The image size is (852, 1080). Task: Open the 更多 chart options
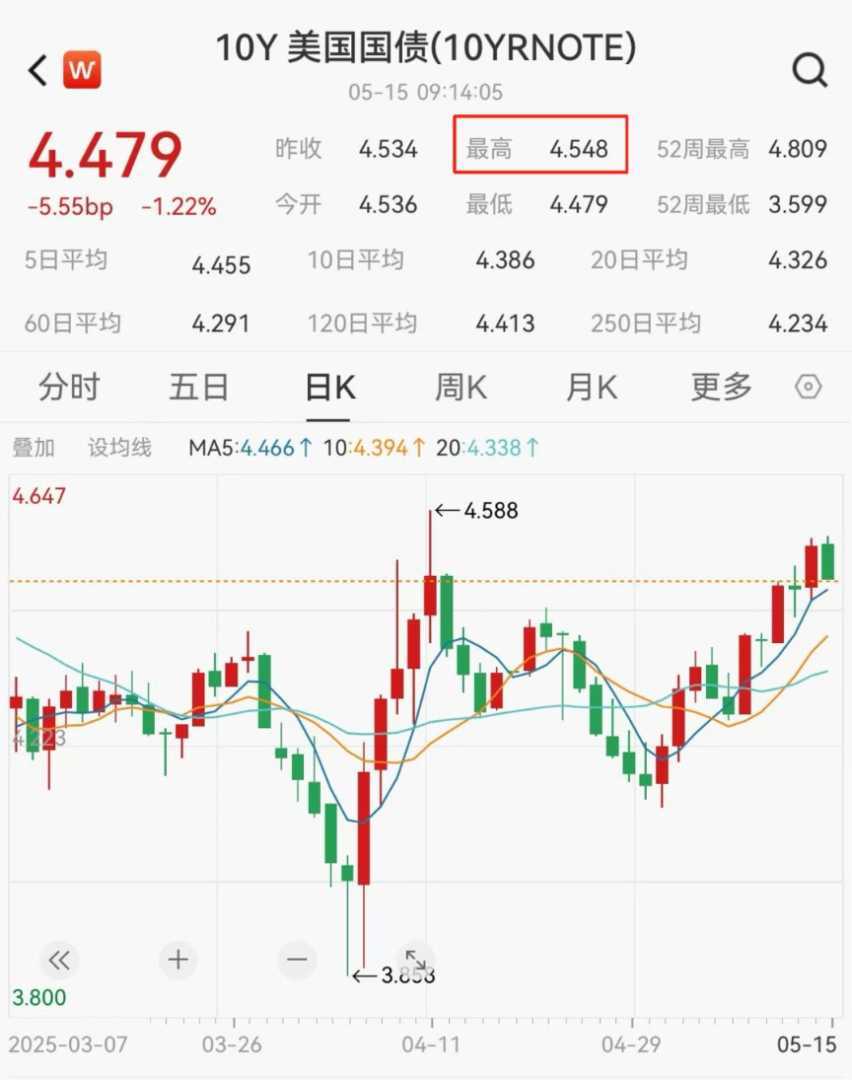(x=721, y=387)
